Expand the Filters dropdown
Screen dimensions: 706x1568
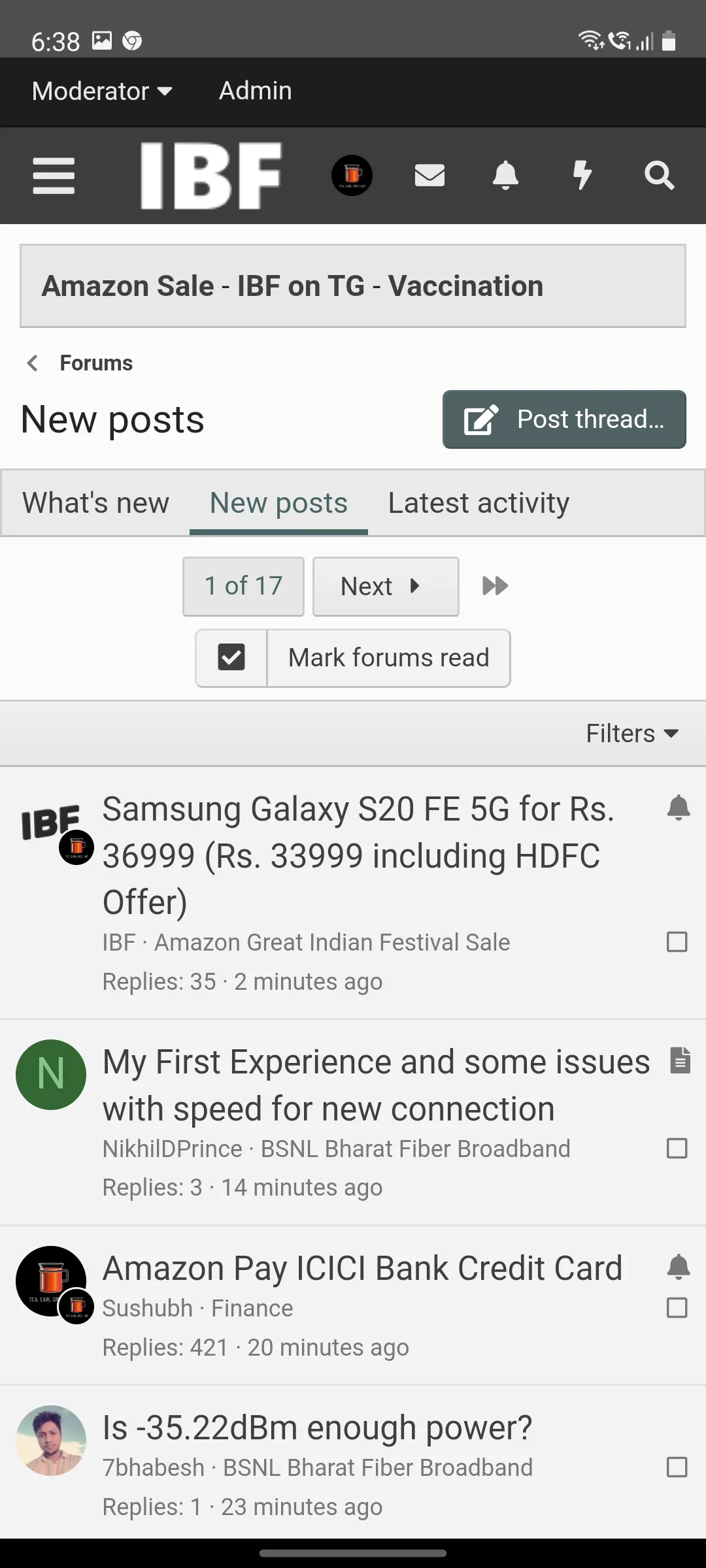point(631,733)
